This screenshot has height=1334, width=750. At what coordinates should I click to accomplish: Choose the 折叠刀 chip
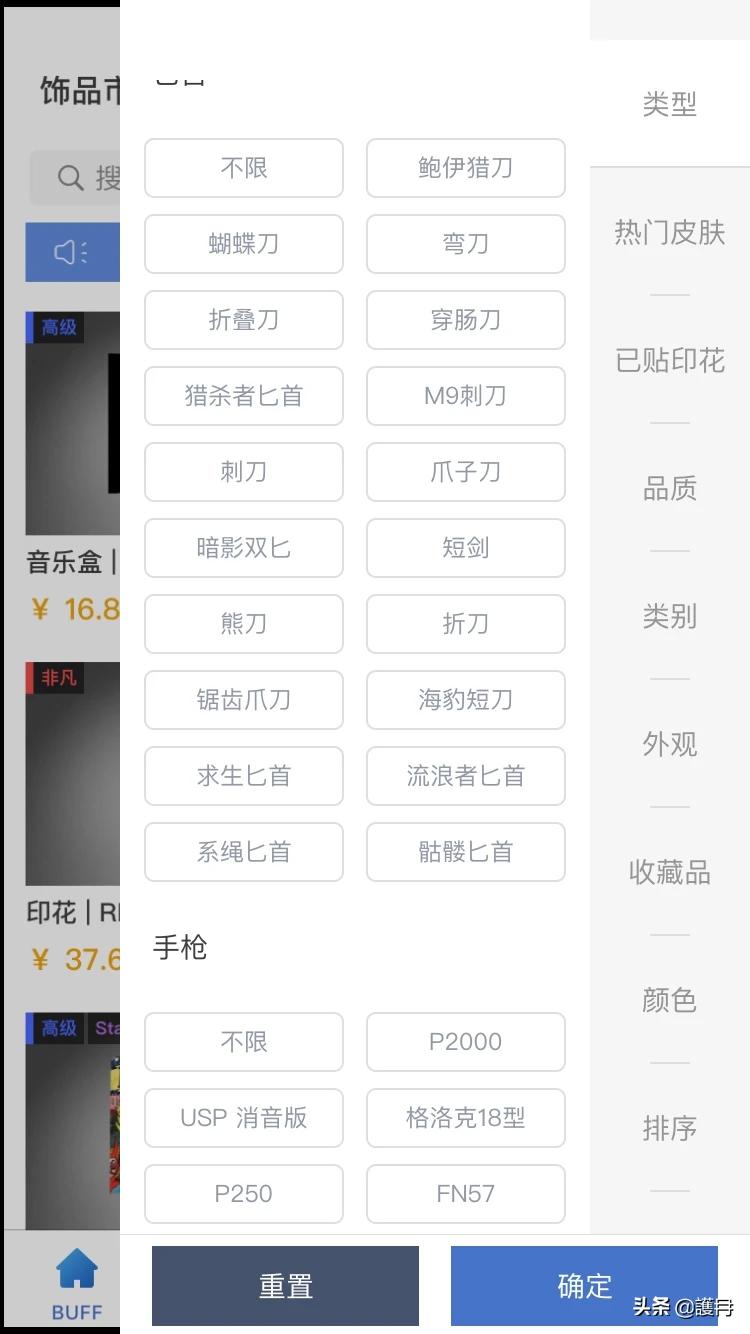click(x=244, y=320)
